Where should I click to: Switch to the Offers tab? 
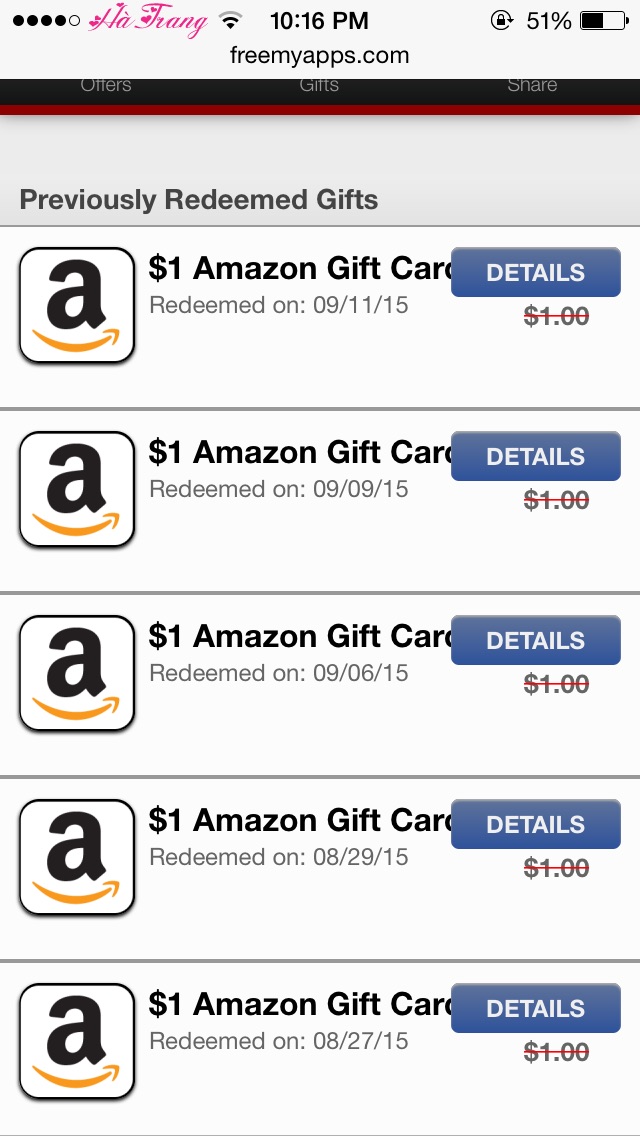point(106,87)
